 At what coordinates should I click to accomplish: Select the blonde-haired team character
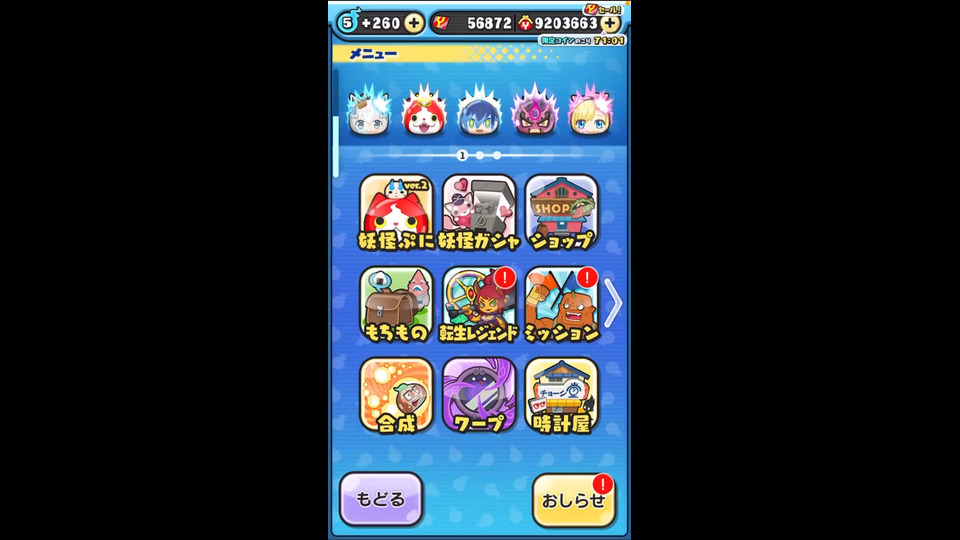[590, 115]
